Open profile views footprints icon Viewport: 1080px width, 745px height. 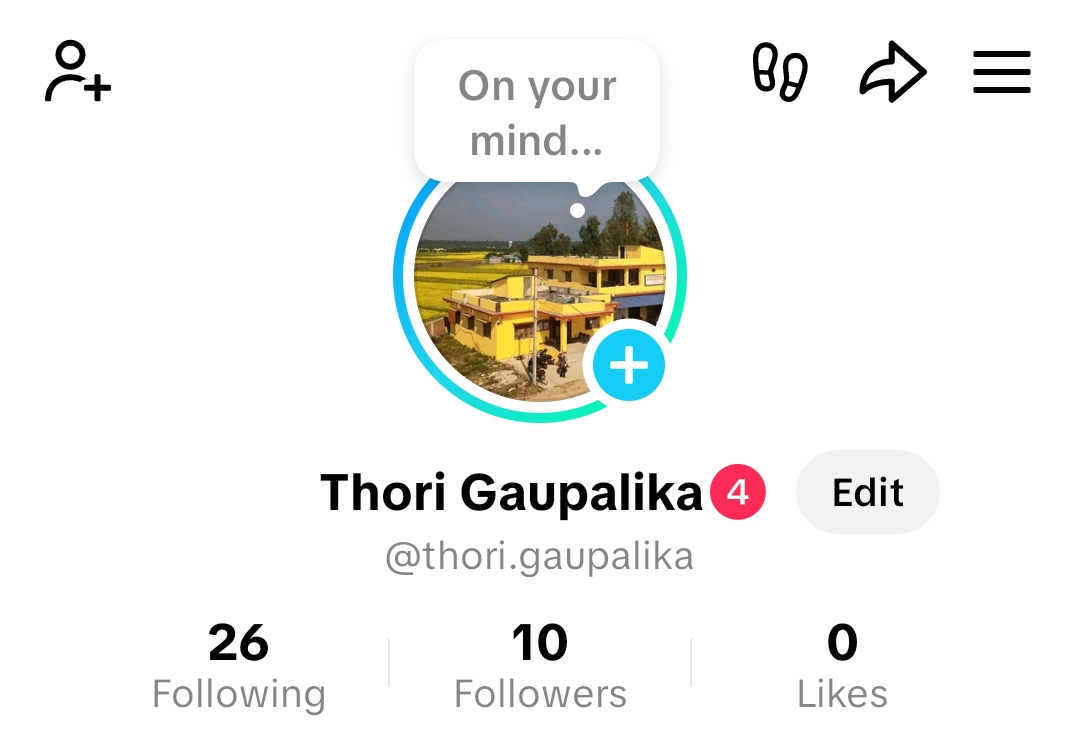[x=780, y=72]
